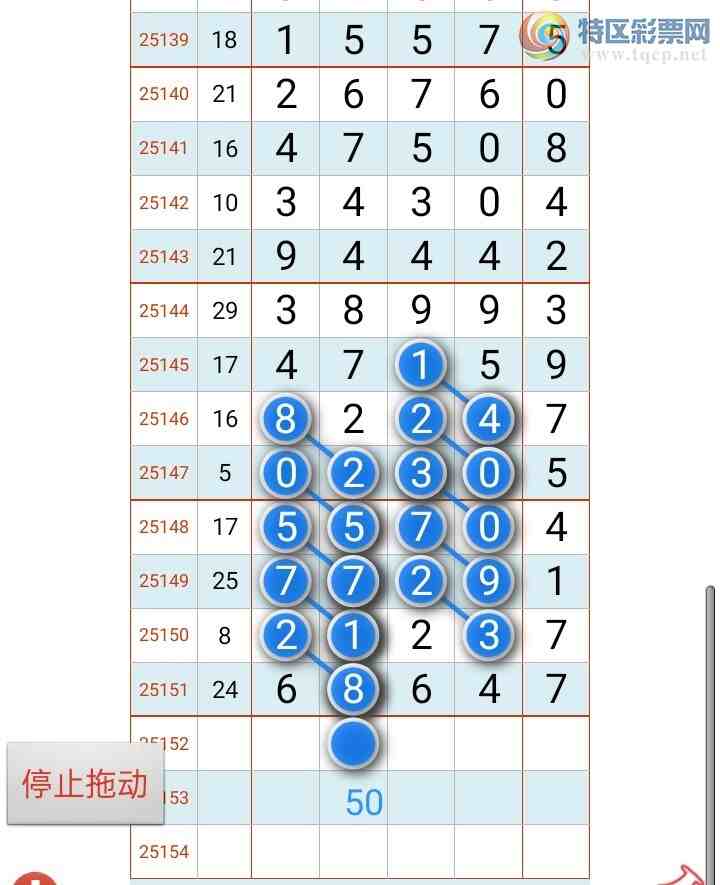Select the blue circled 8 in row 25151
The height and width of the screenshot is (885, 720).
[x=352, y=689]
